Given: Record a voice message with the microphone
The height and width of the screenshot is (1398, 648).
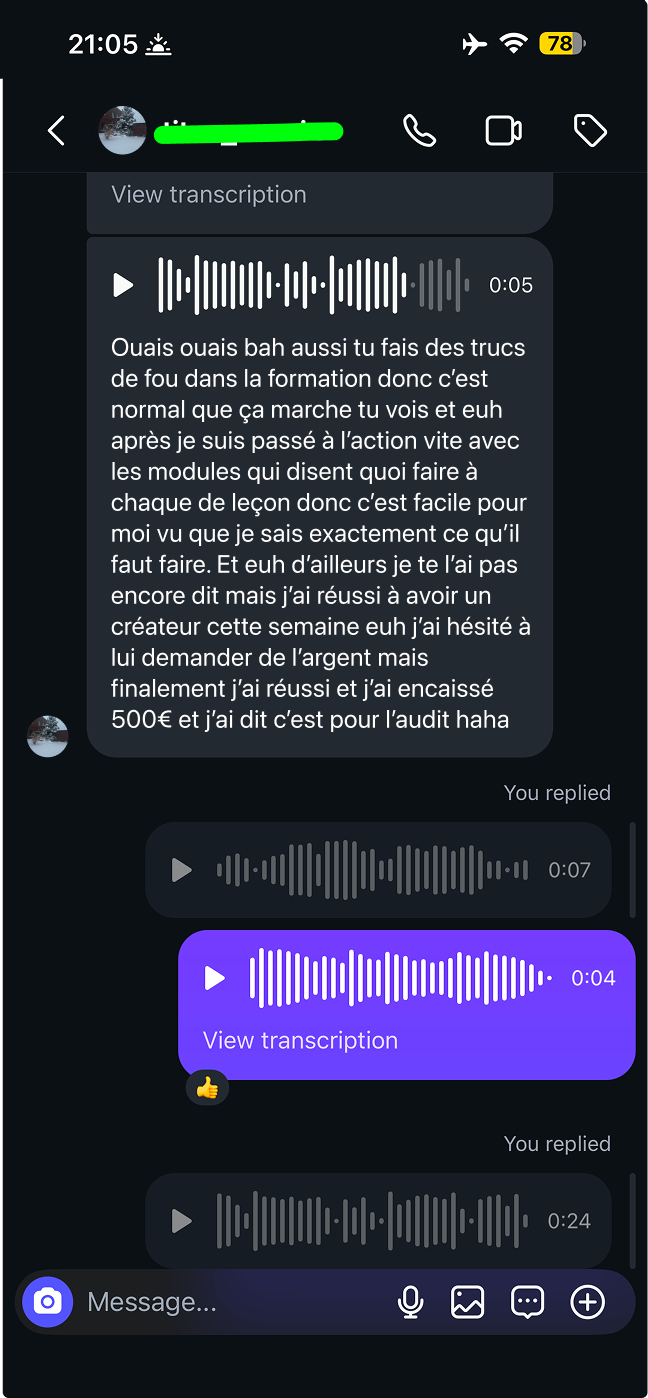Looking at the screenshot, I should tap(410, 1302).
